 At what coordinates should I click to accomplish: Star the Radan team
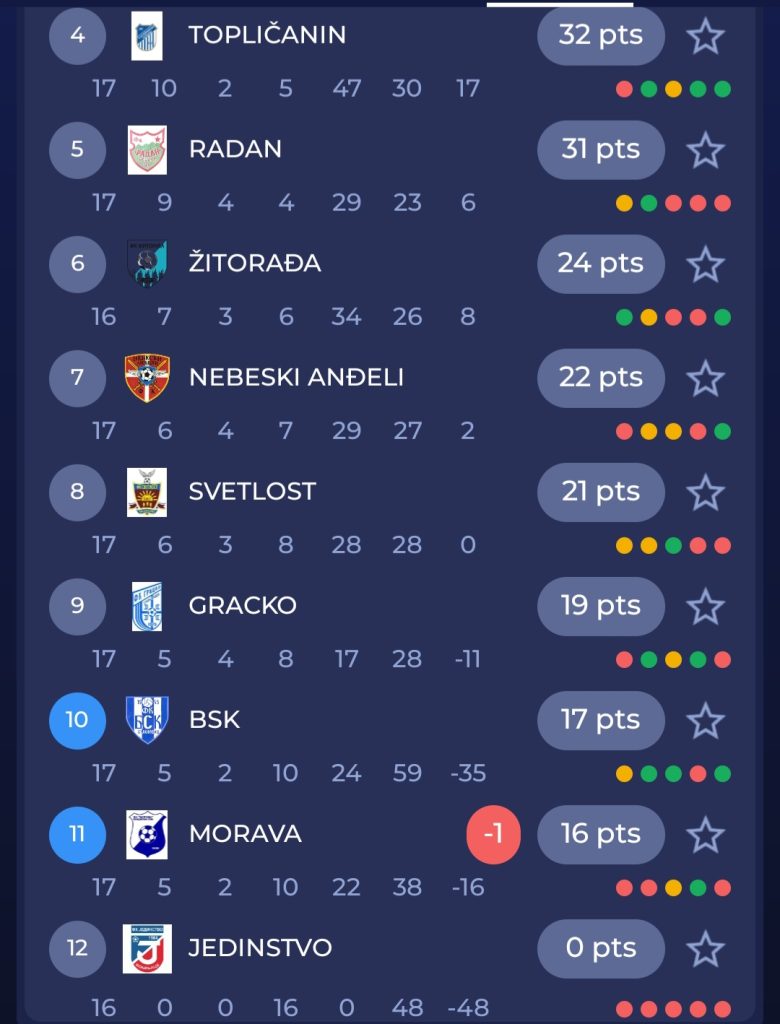(x=705, y=150)
